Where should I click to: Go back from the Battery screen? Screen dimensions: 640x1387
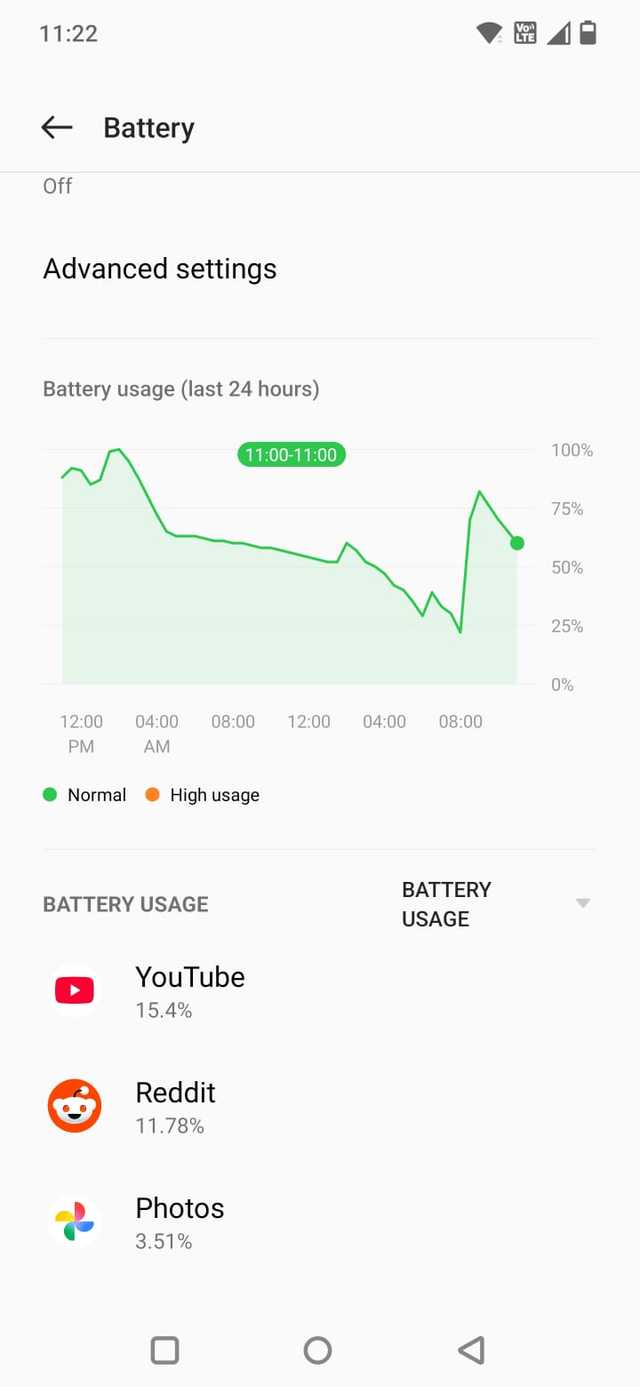(57, 127)
